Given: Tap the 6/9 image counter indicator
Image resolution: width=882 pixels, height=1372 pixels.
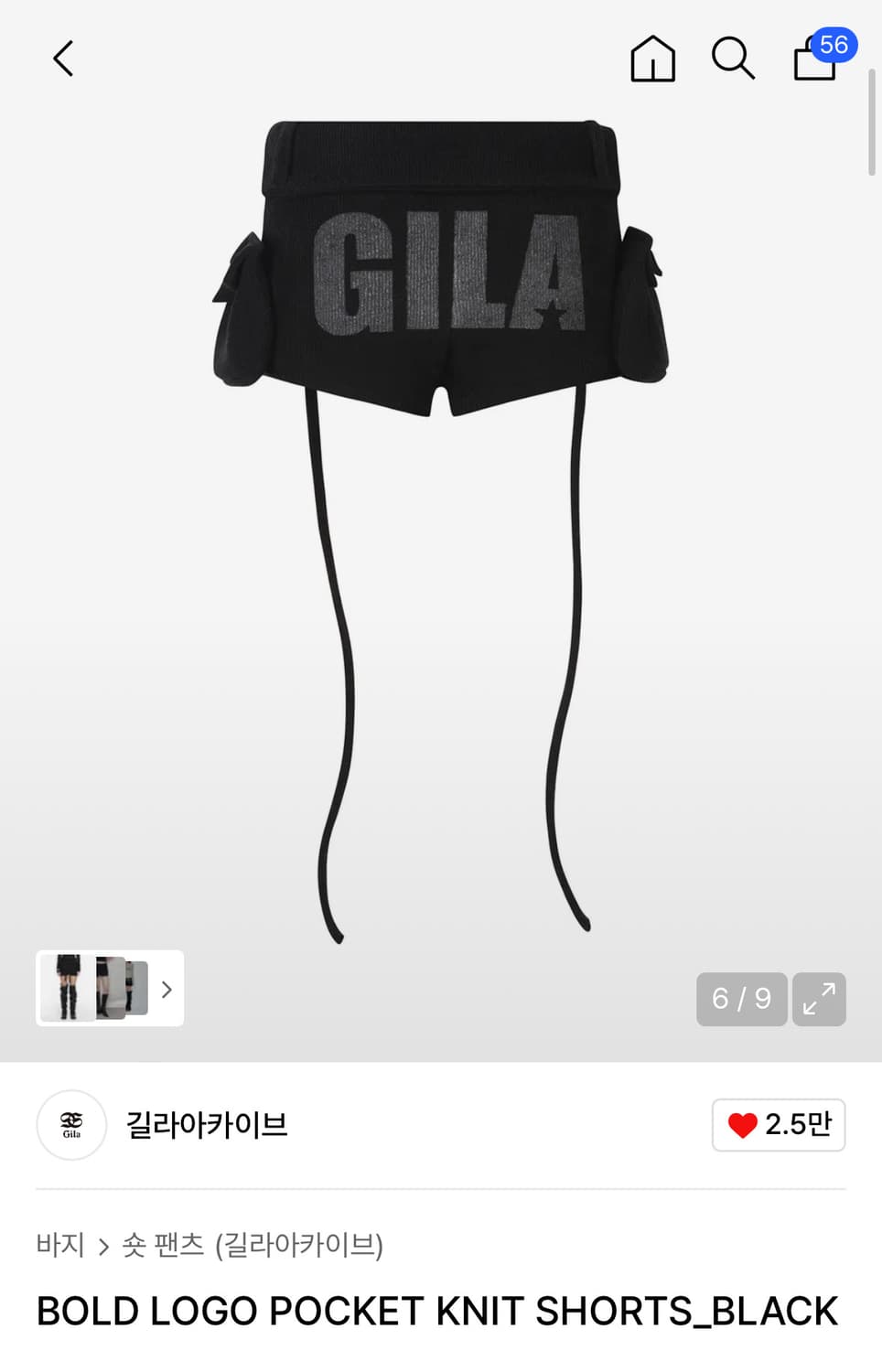Looking at the screenshot, I should [741, 1000].
